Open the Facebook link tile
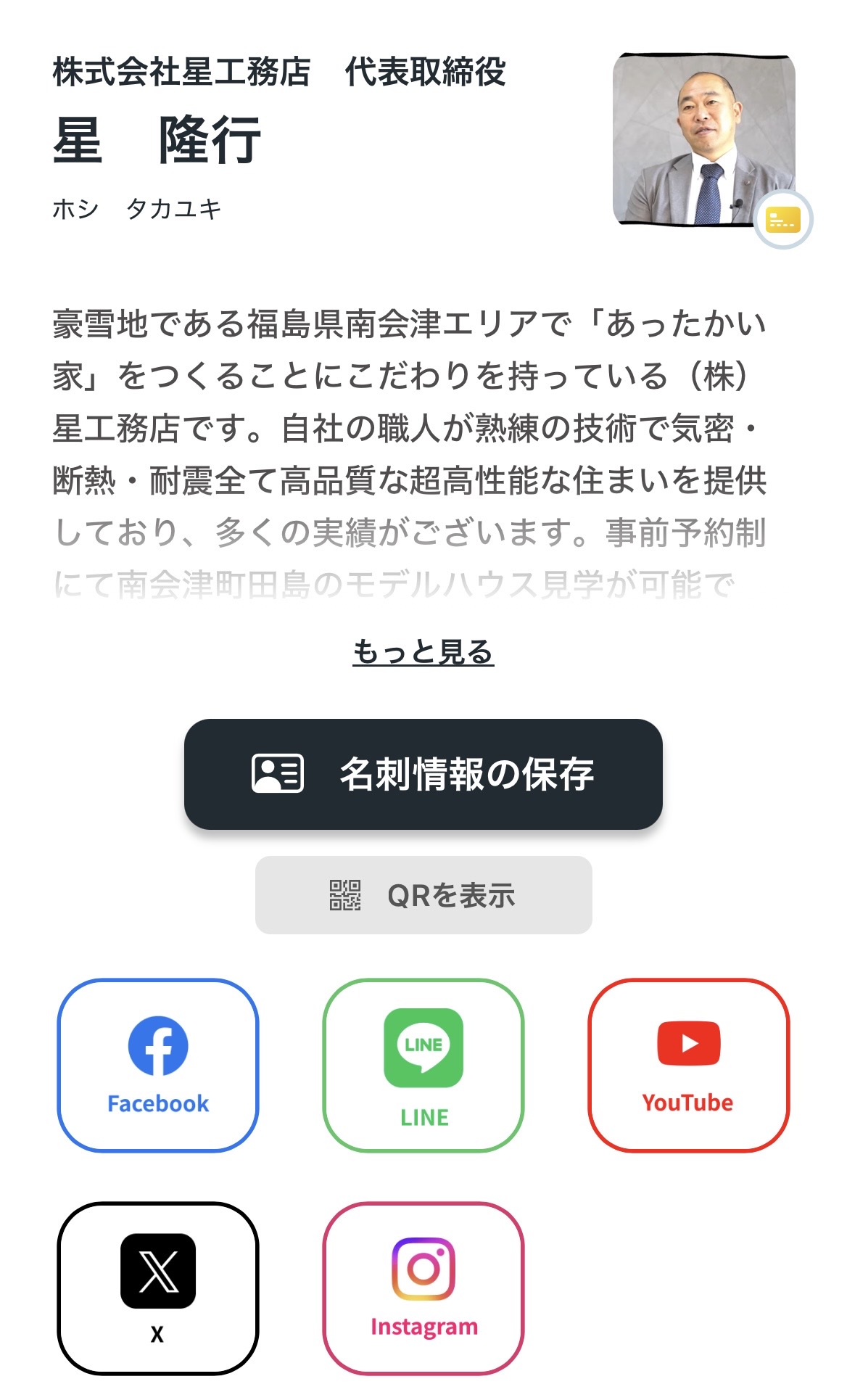The height and width of the screenshot is (1400, 847). 158,1065
